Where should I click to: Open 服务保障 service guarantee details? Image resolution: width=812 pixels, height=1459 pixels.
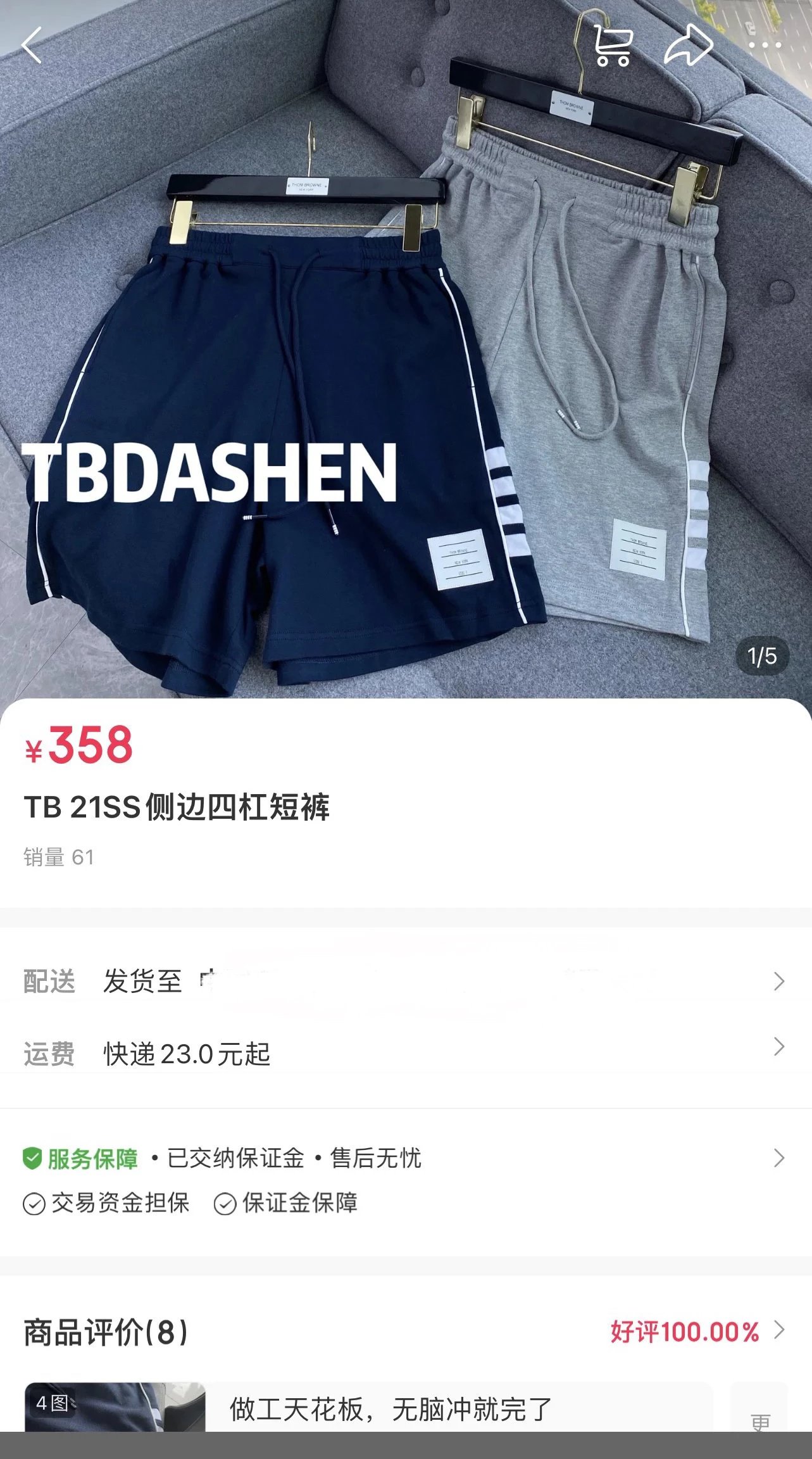[x=405, y=1158]
